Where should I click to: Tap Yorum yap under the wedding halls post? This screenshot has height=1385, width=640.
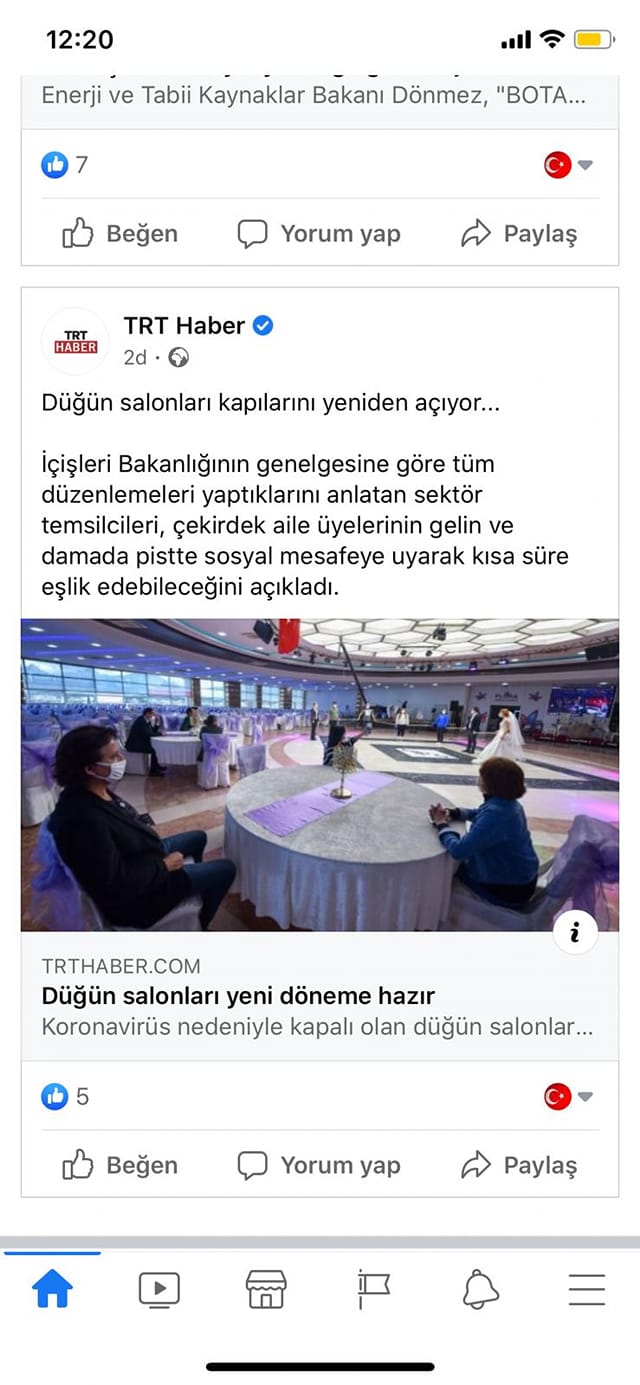[x=318, y=1165]
